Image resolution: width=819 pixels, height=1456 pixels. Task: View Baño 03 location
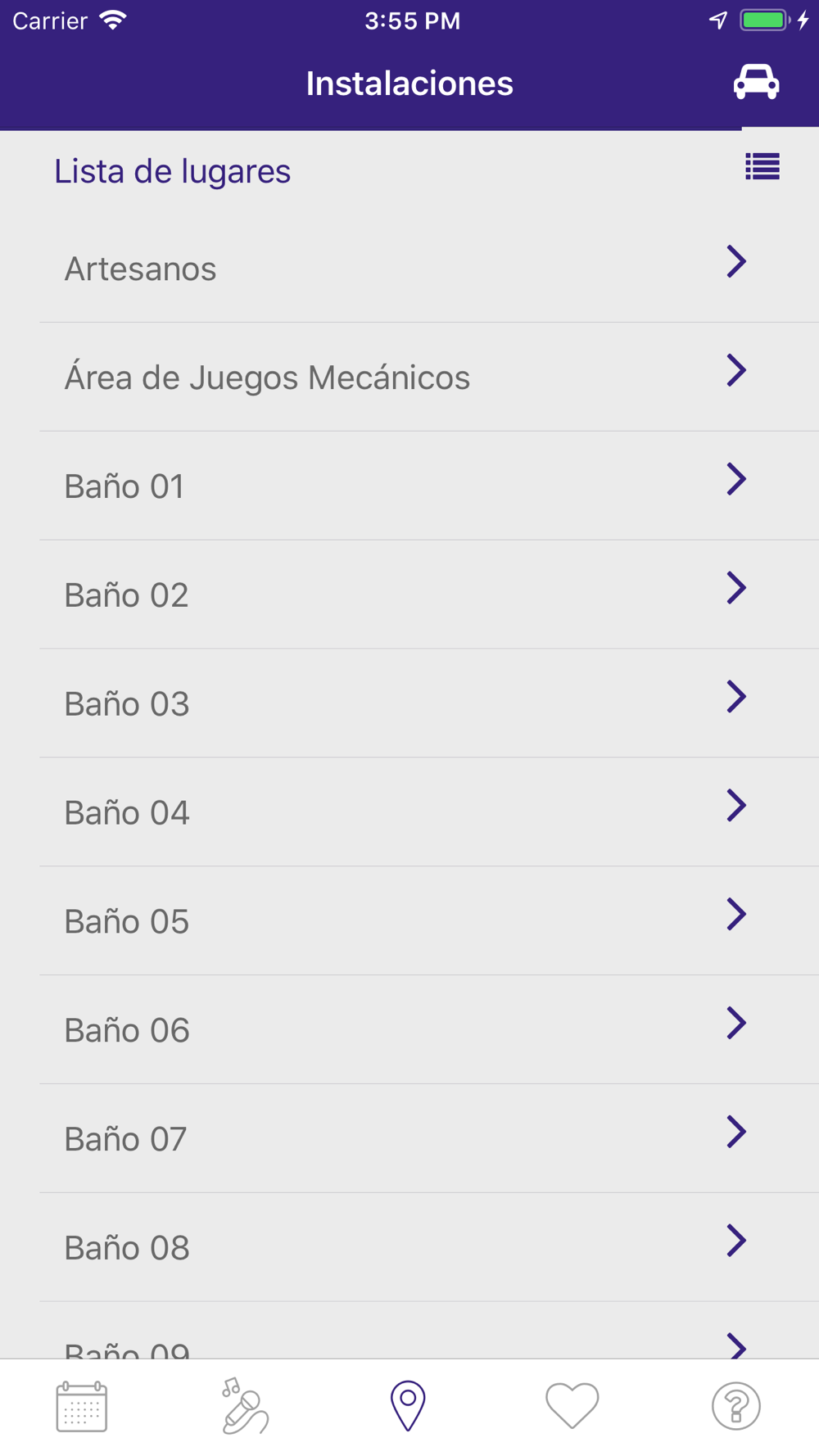429,704
